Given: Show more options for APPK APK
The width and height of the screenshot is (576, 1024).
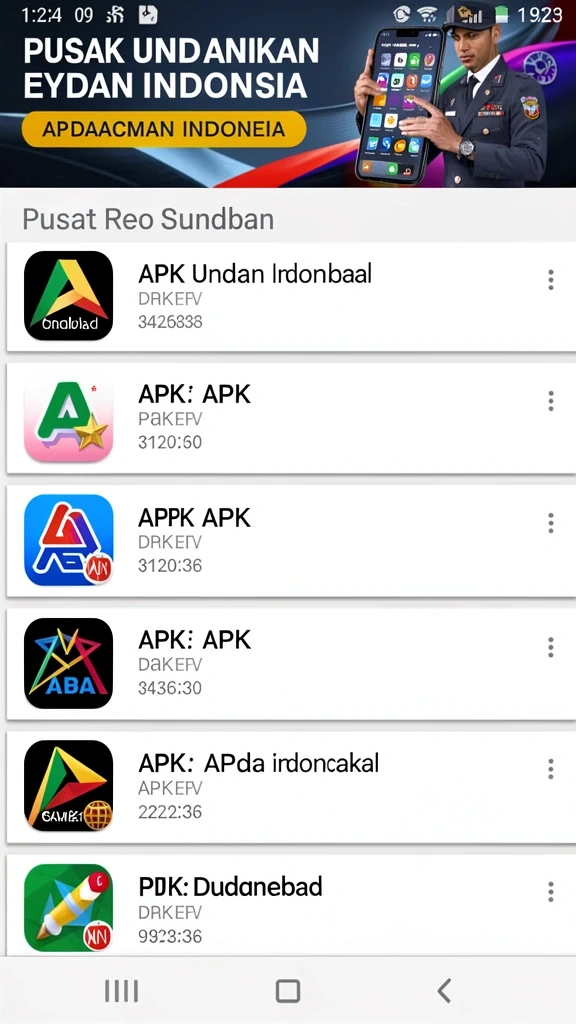Looking at the screenshot, I should (x=551, y=522).
